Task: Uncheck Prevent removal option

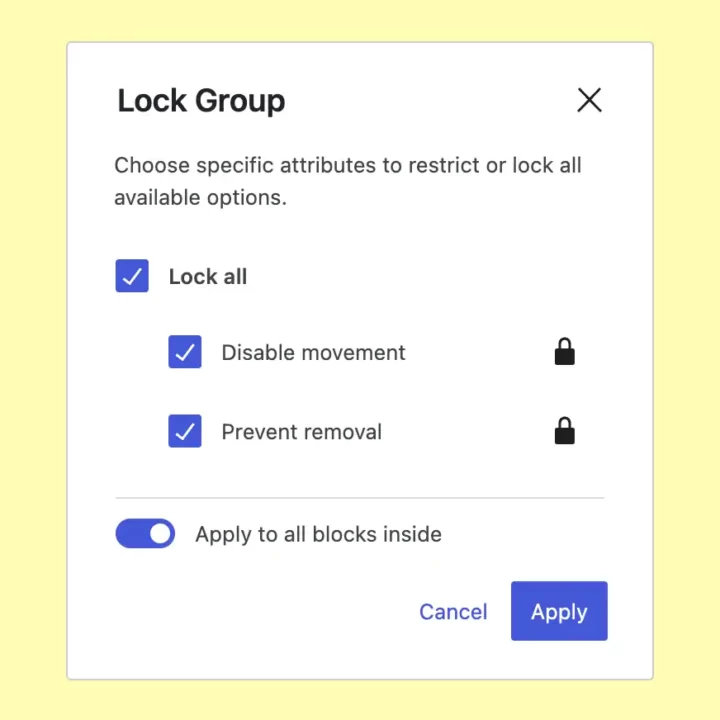Action: [185, 432]
